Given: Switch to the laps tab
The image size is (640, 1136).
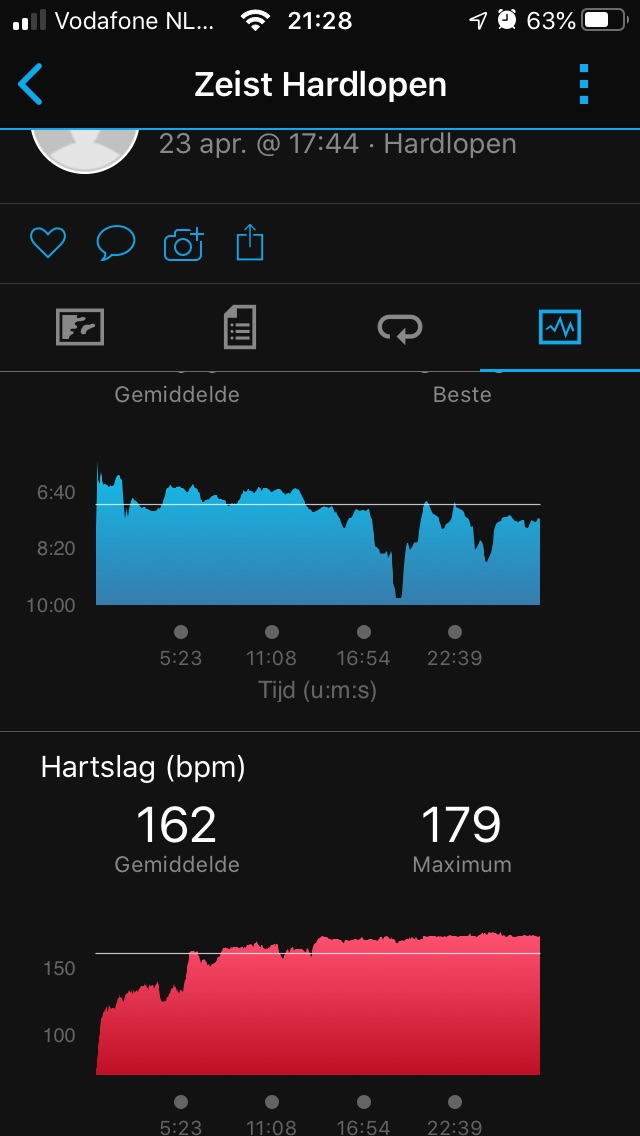Looking at the screenshot, I should coord(400,327).
